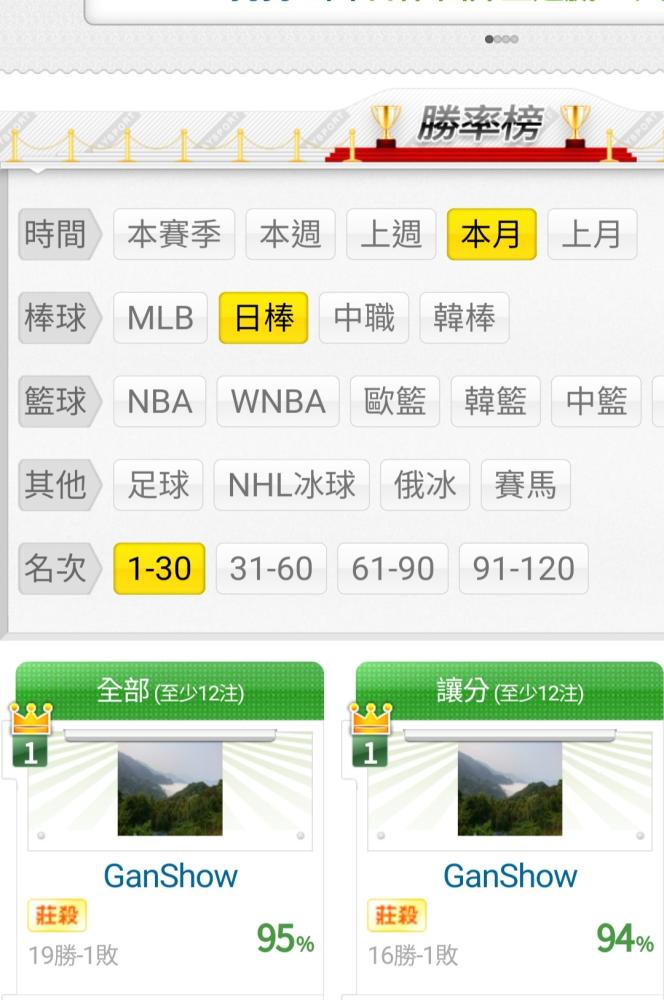Switch to the WNBA league

click(278, 402)
